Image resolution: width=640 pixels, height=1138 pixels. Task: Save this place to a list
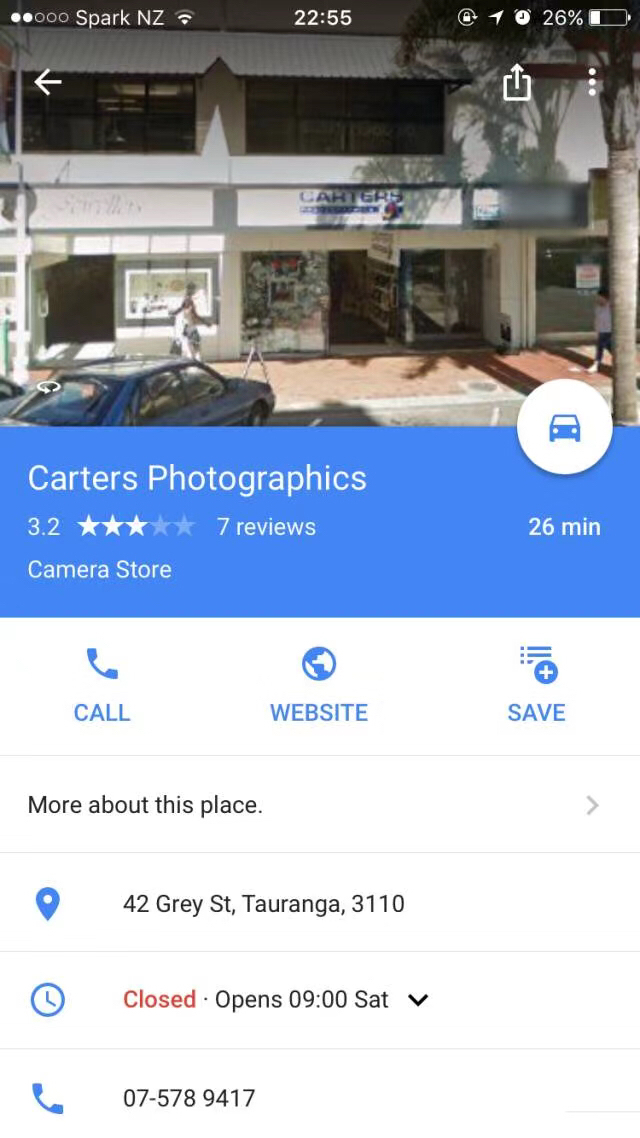point(536,686)
